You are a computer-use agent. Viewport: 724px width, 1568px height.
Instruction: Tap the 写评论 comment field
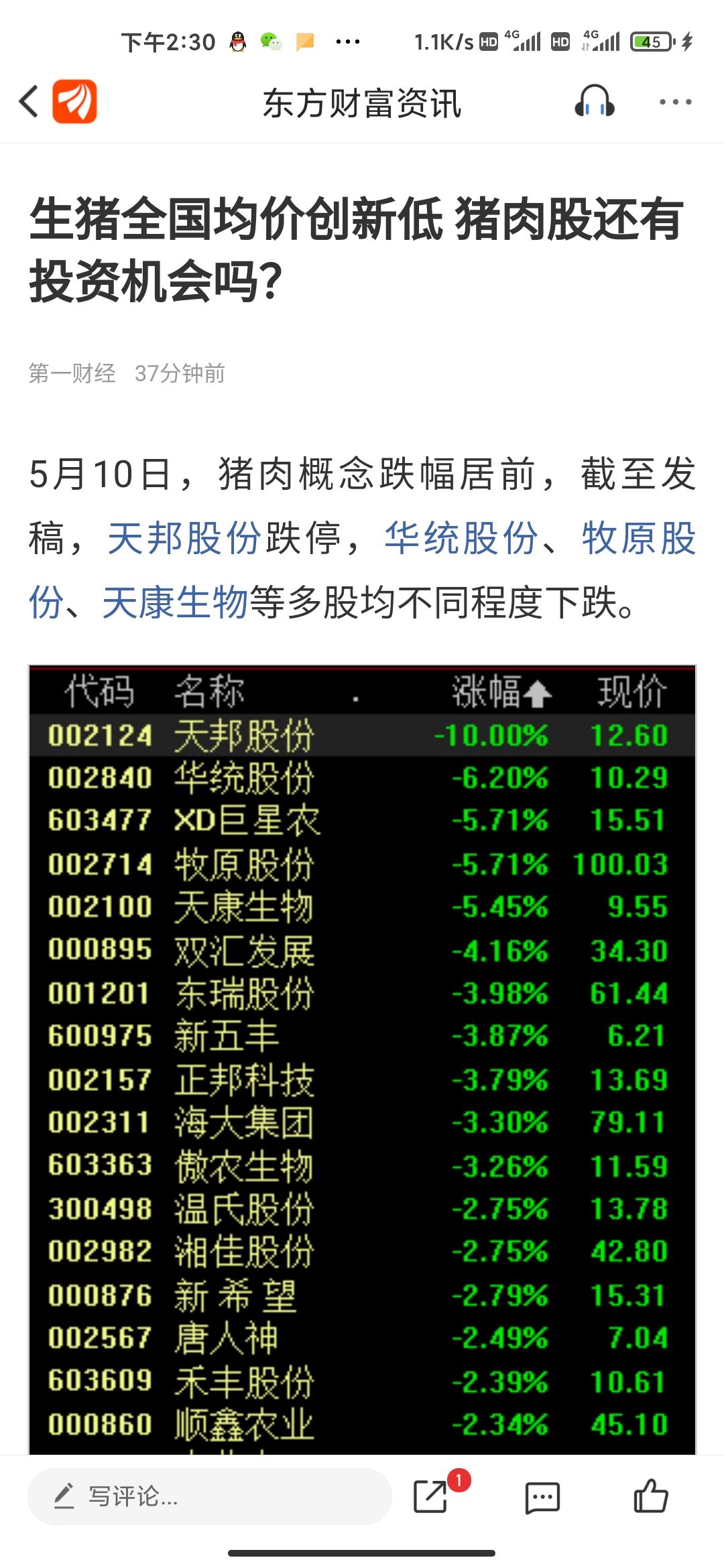[209, 1496]
